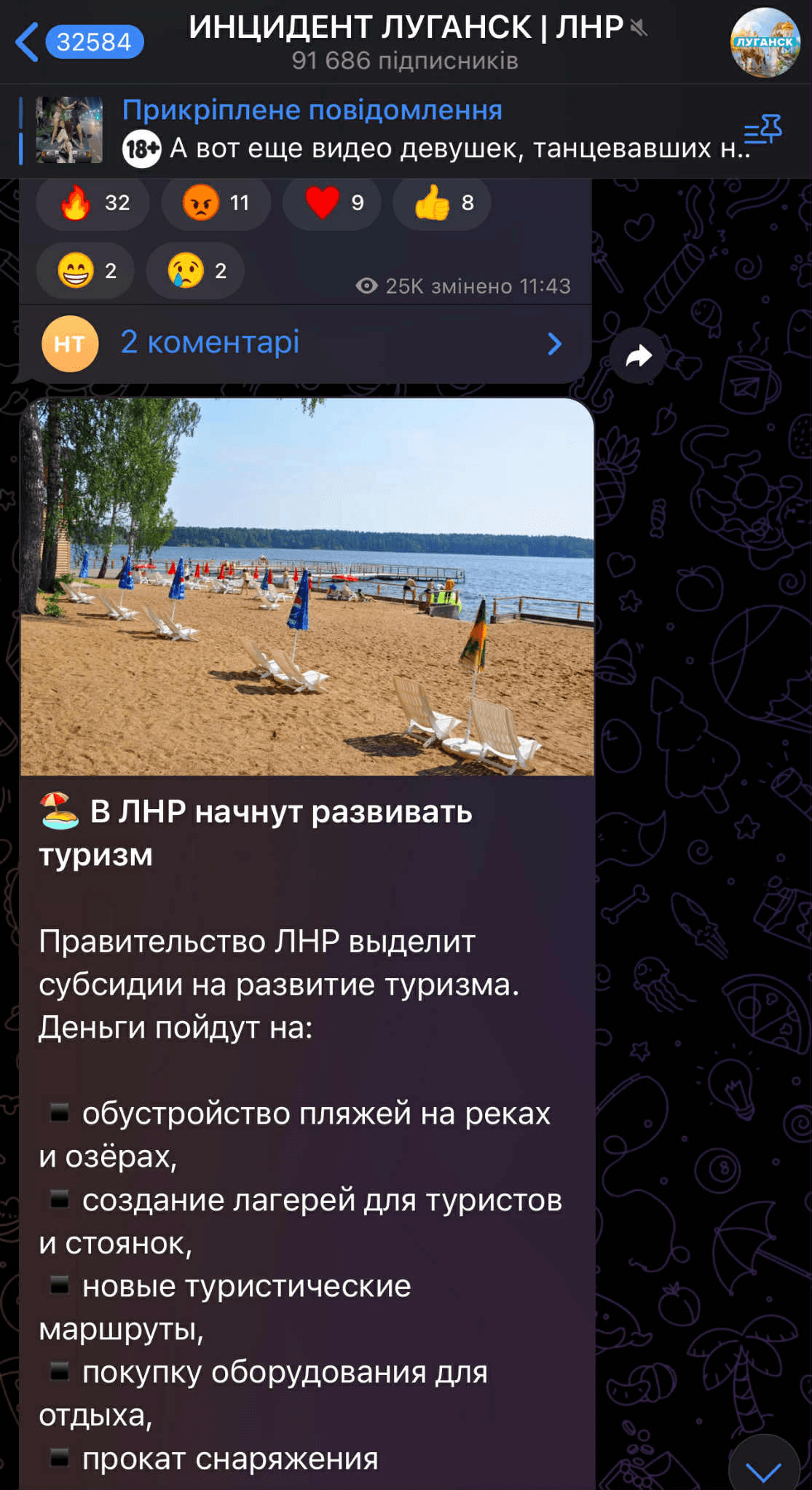Jump to the latest messages

(x=764, y=1469)
